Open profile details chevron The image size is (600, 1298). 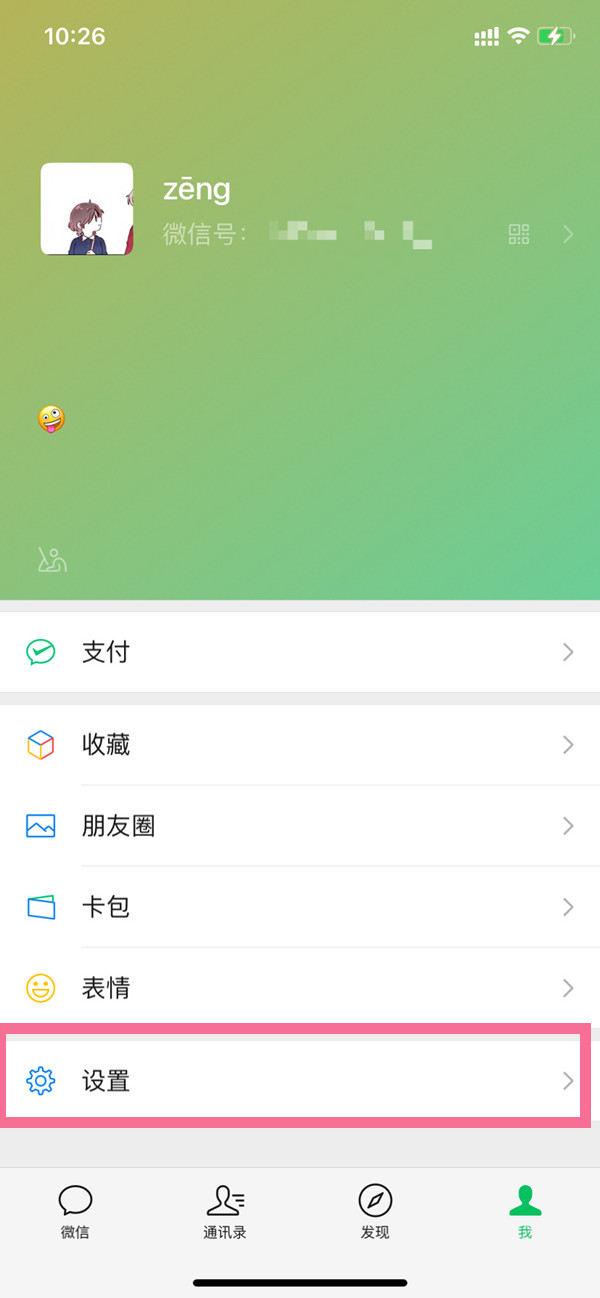[x=568, y=235]
